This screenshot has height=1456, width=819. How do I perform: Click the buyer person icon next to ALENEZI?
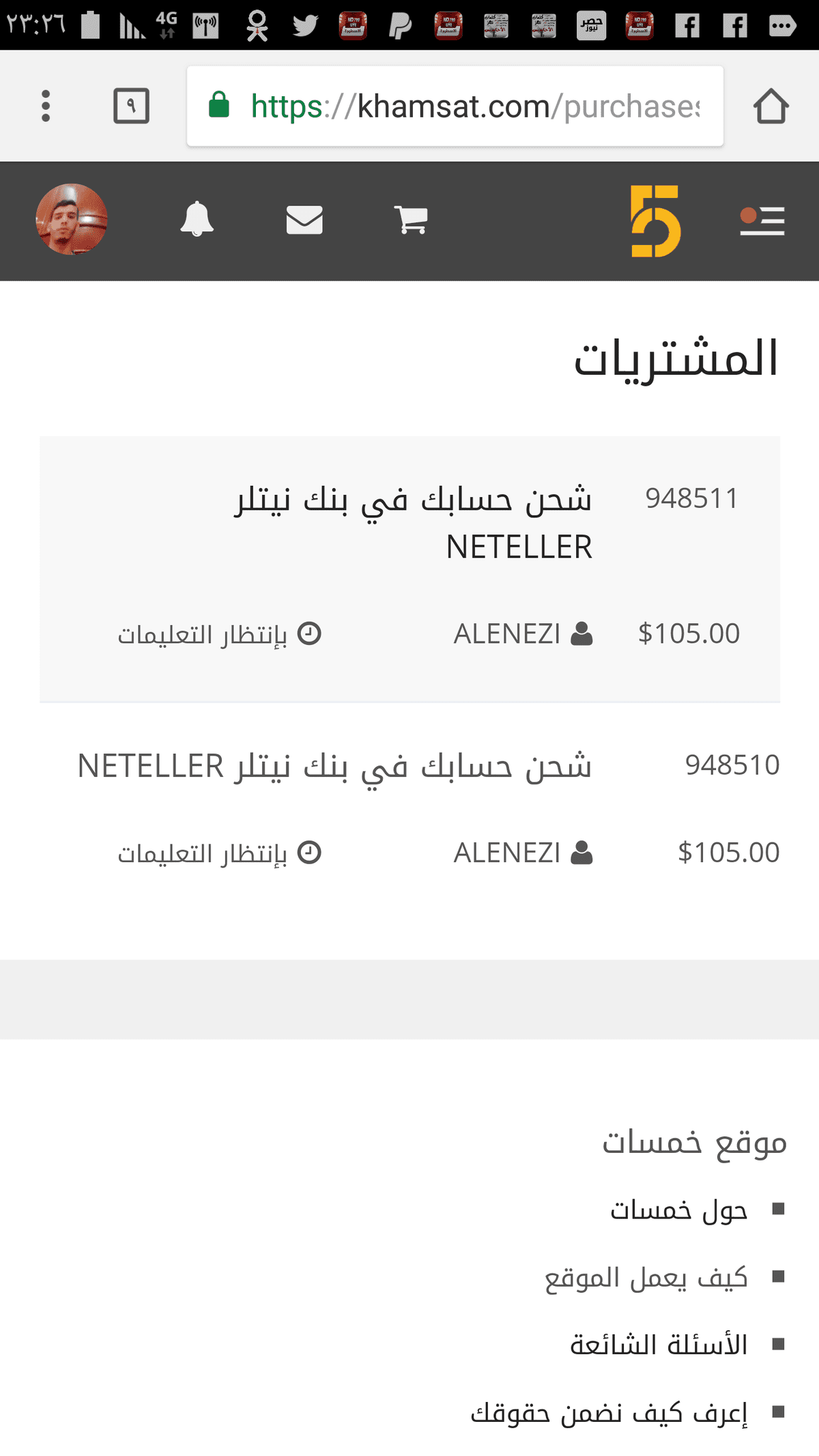(581, 633)
